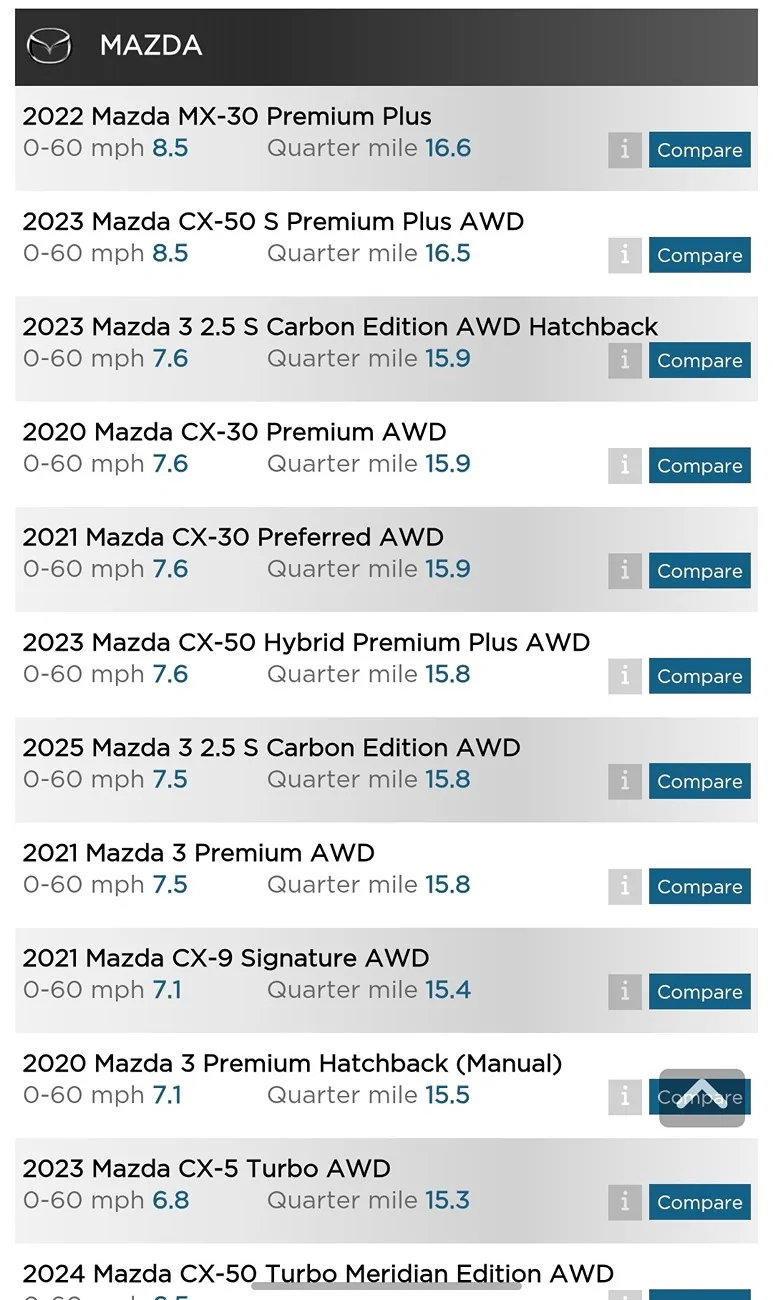Jump back to top with the up arrow

(x=702, y=1097)
